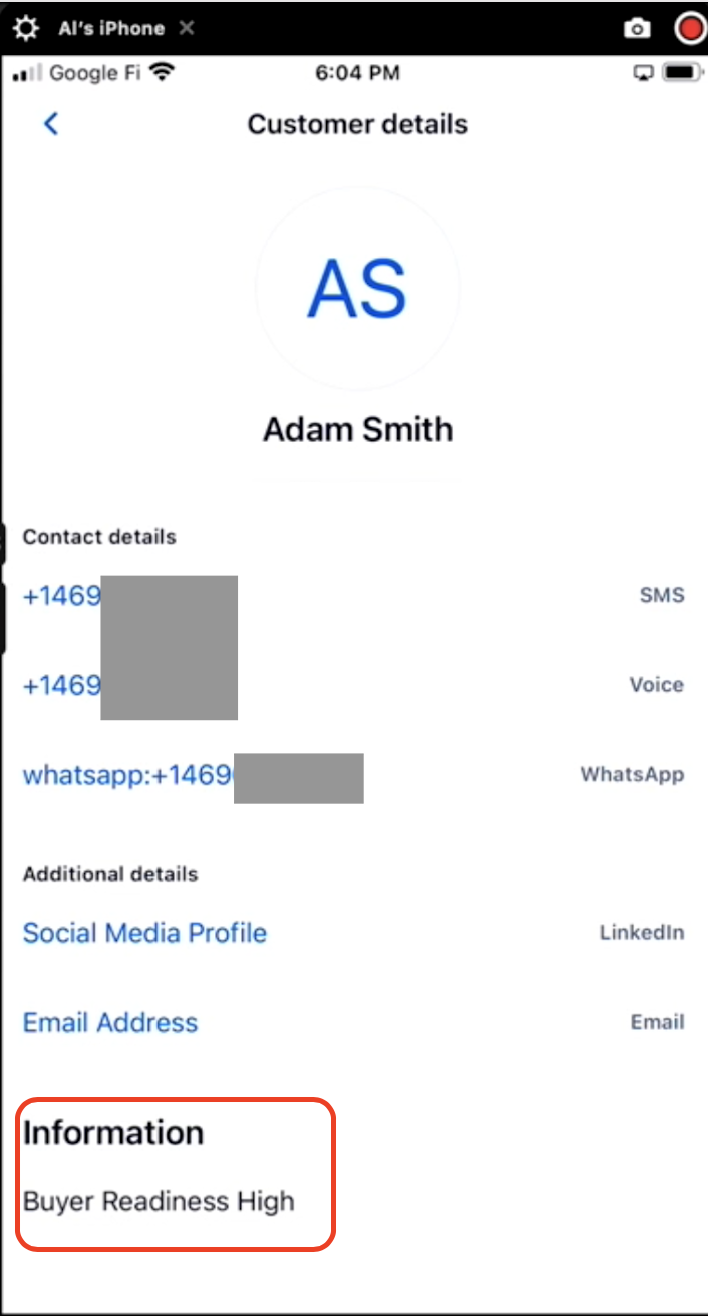Tap the SMS phone number link

(x=62, y=597)
